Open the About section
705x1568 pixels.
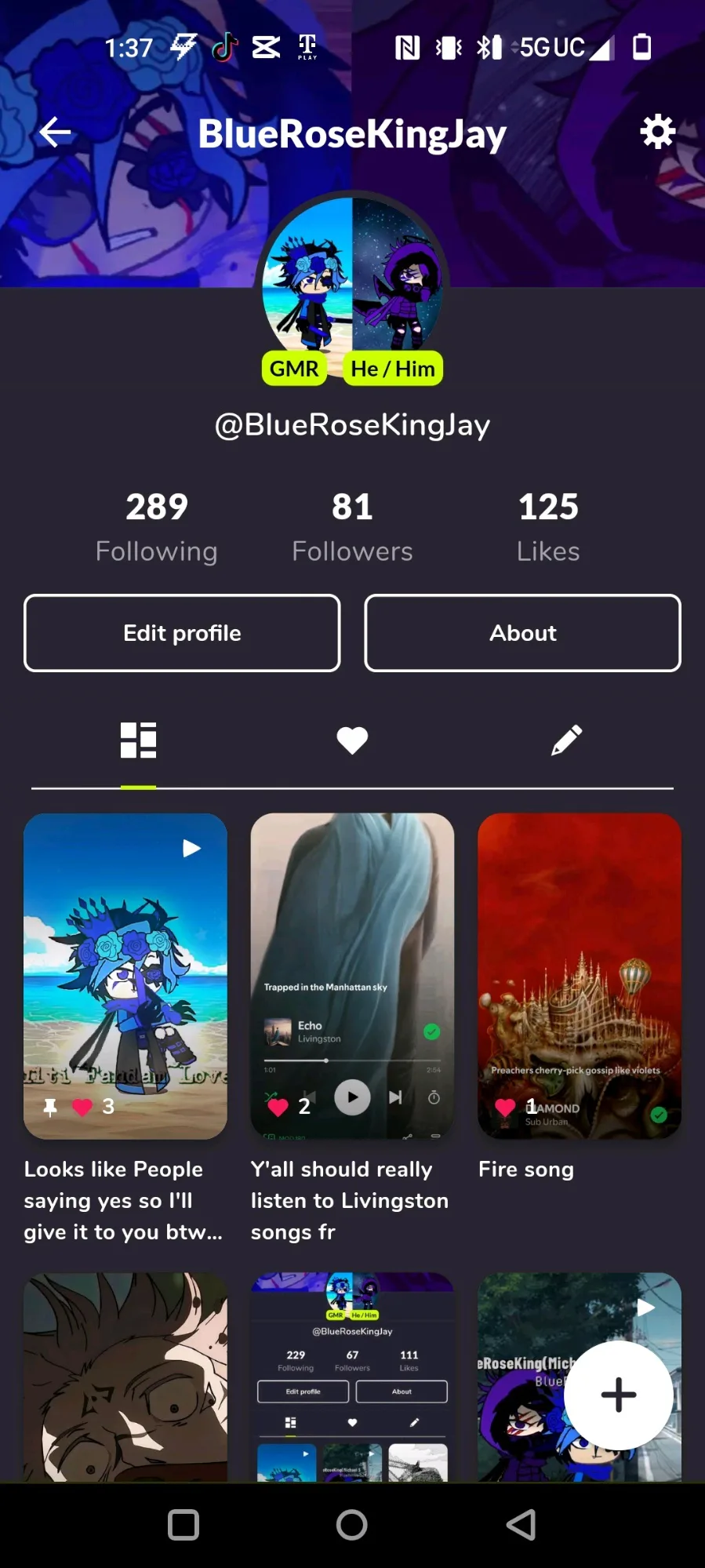pos(522,633)
